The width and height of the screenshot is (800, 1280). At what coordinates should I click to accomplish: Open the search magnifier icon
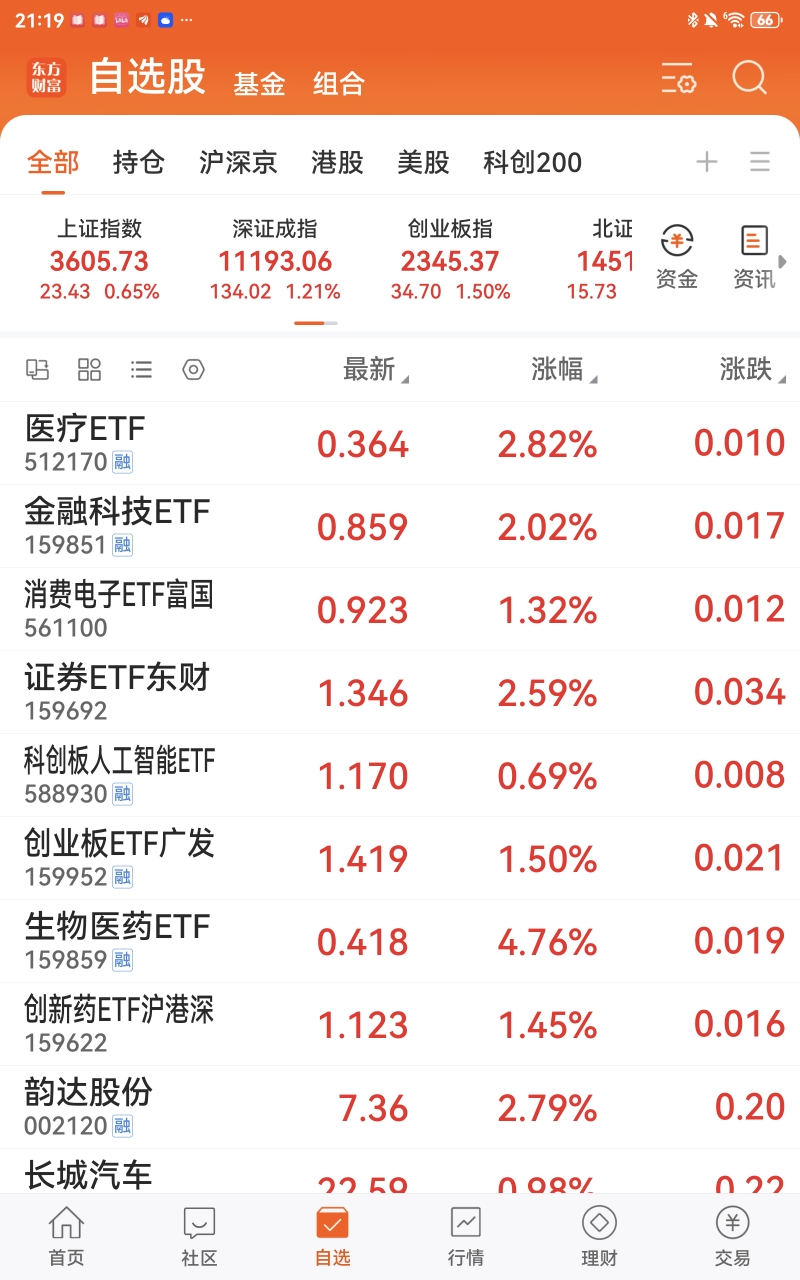pyautogui.click(x=749, y=78)
